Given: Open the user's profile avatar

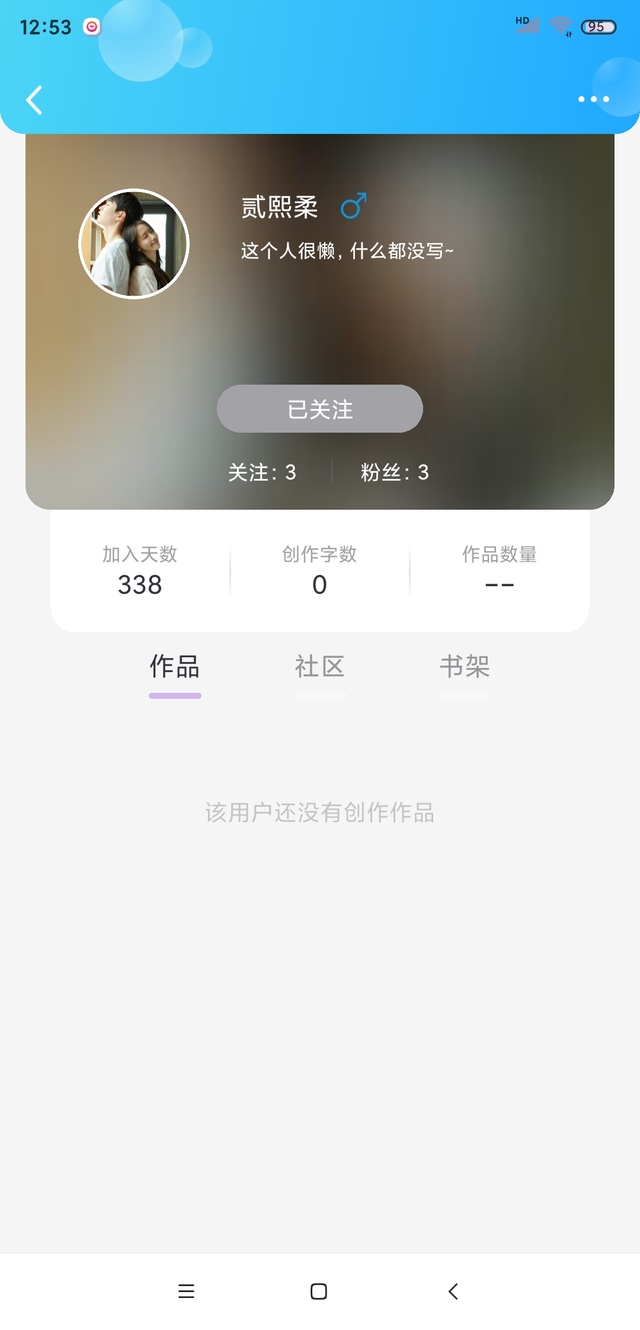Looking at the screenshot, I should click(134, 244).
